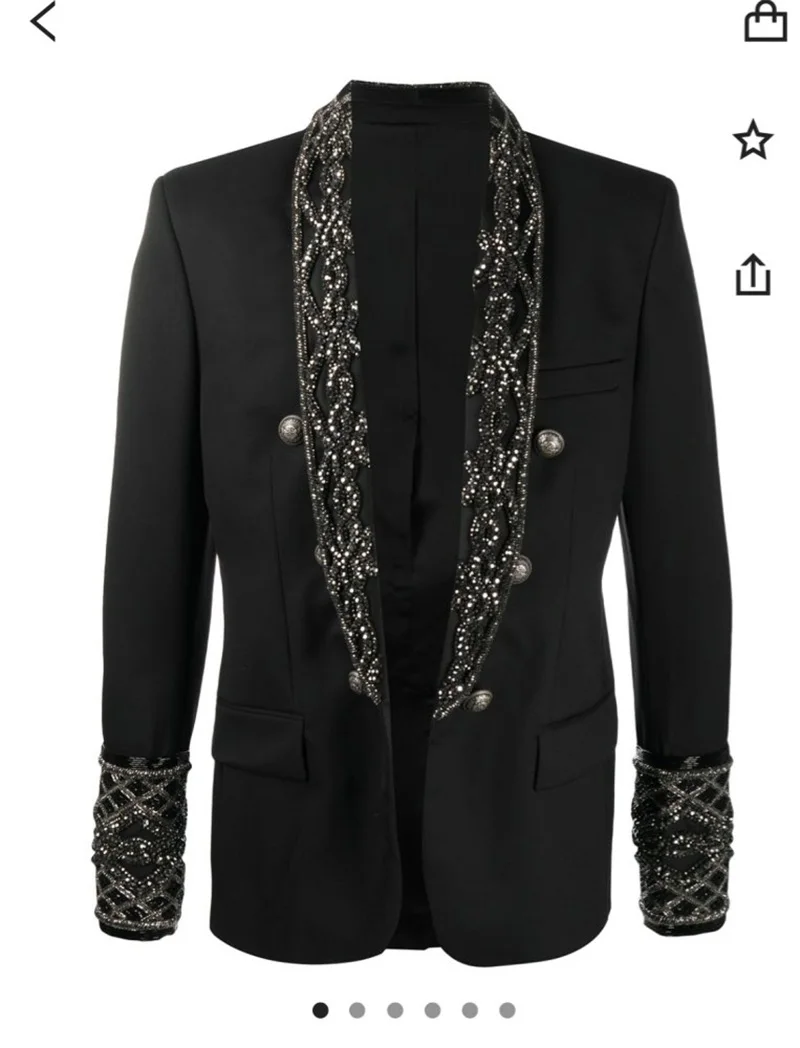Go back using the arrow icon

43,21
